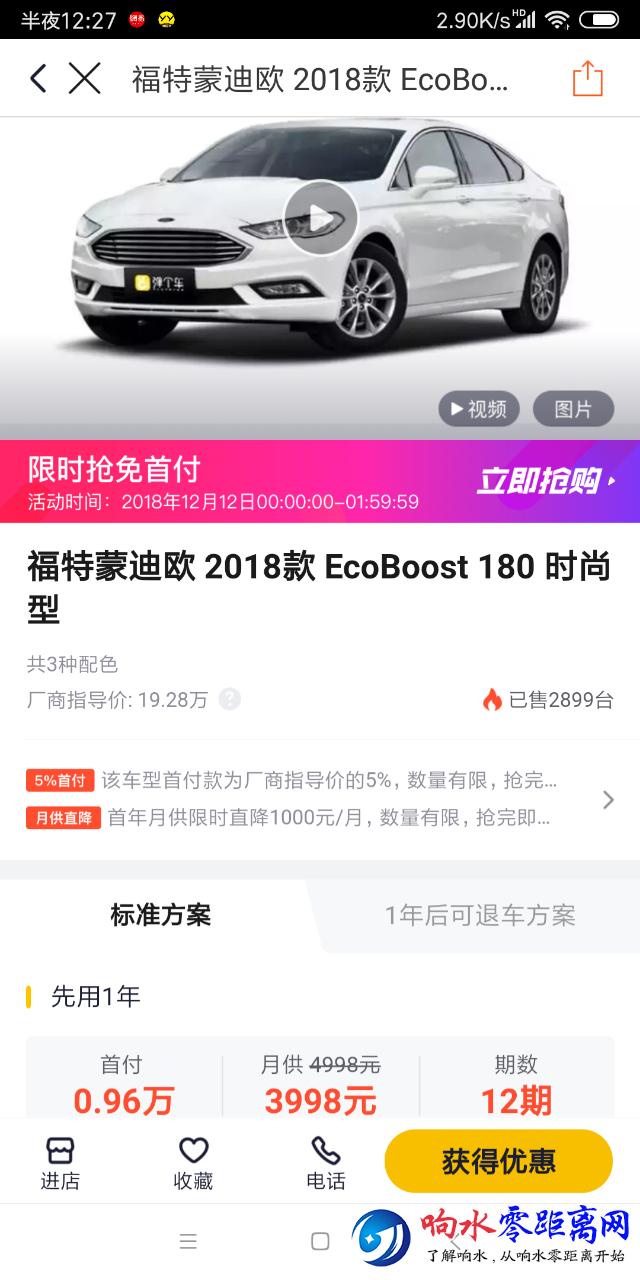Open help icon next to 厂商指导价
The width and height of the screenshot is (640, 1280).
click(230, 699)
